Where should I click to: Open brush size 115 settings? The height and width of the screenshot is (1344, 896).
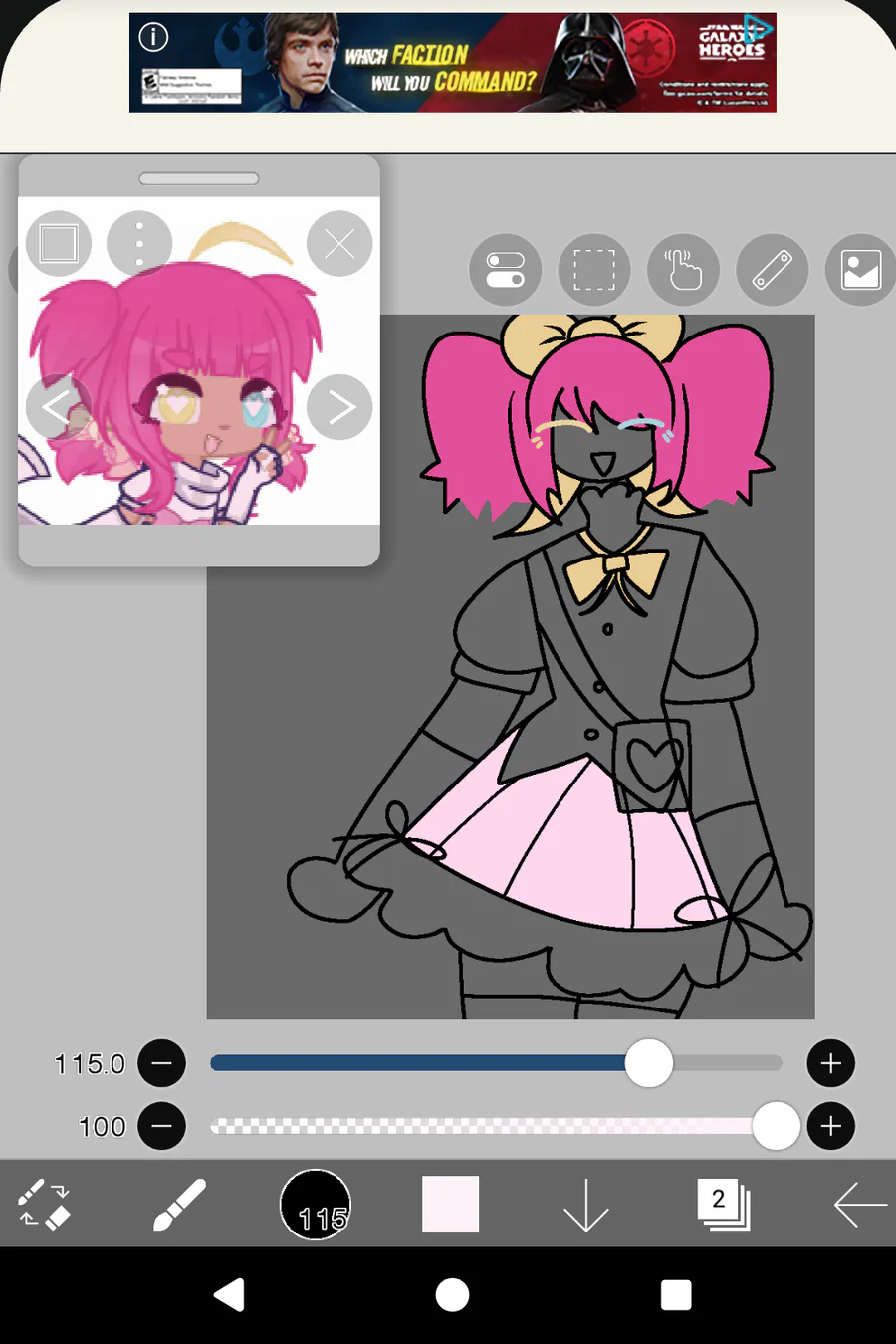[316, 1205]
